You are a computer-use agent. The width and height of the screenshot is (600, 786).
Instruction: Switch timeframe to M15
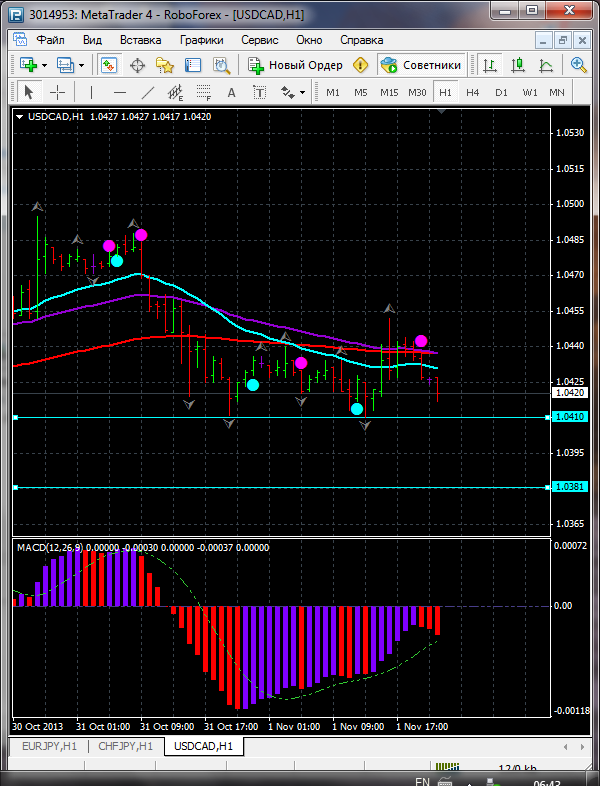tap(389, 92)
